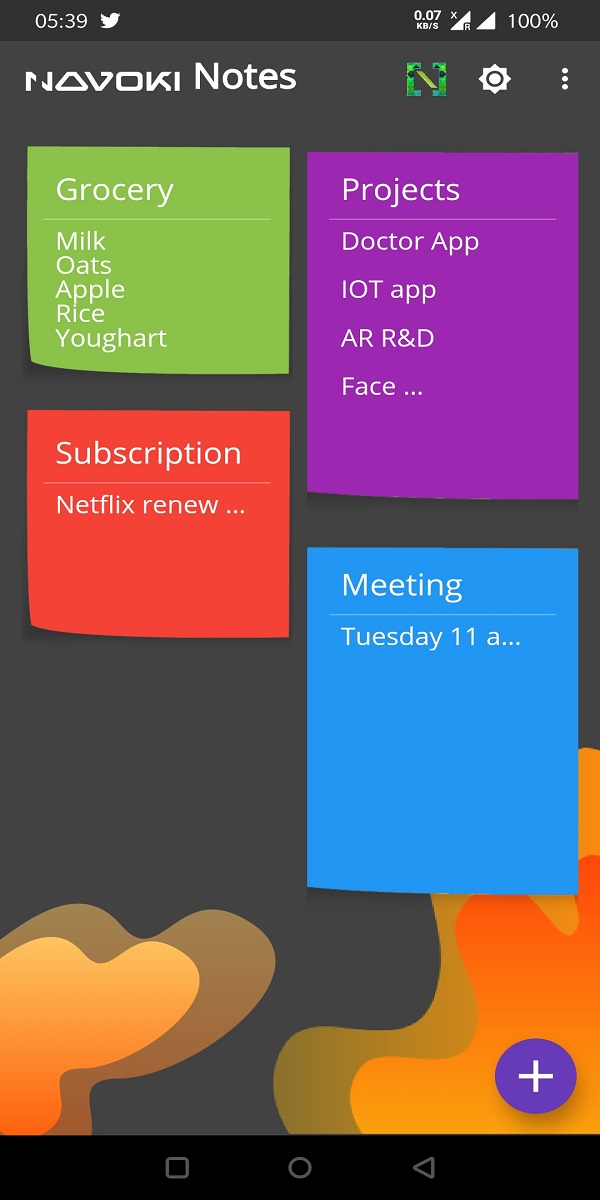Tap the green N app icon
600x1200 pixels.
(x=426, y=79)
